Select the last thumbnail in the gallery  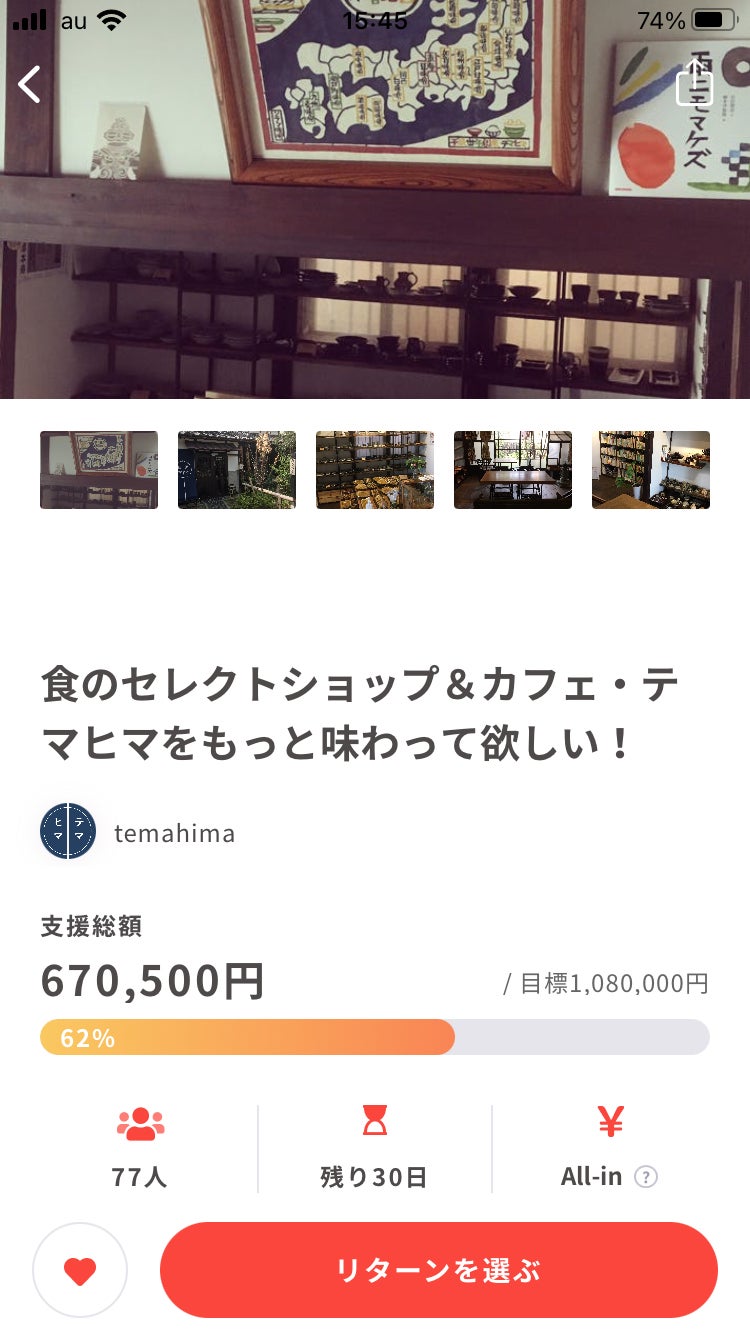point(651,470)
